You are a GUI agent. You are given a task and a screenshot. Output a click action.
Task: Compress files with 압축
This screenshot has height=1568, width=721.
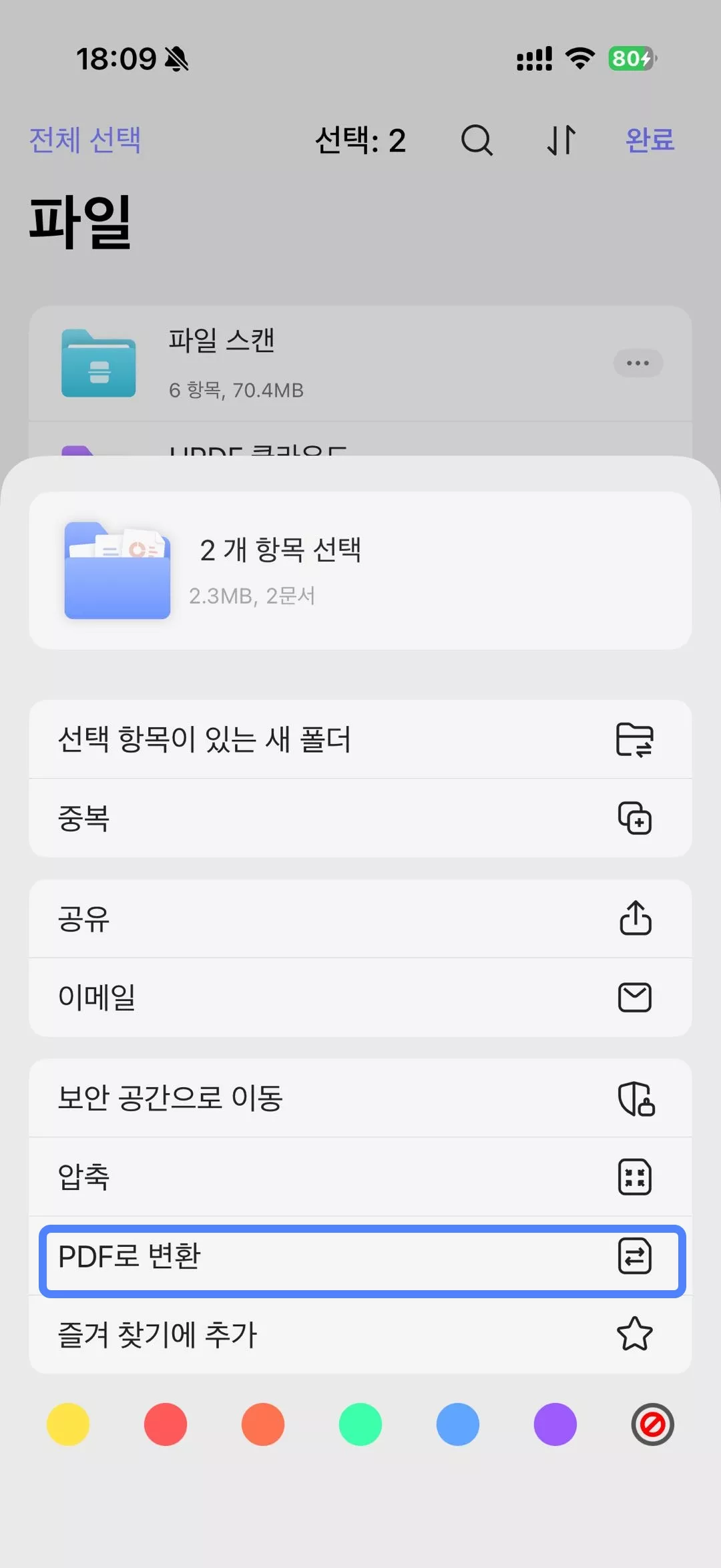360,1177
